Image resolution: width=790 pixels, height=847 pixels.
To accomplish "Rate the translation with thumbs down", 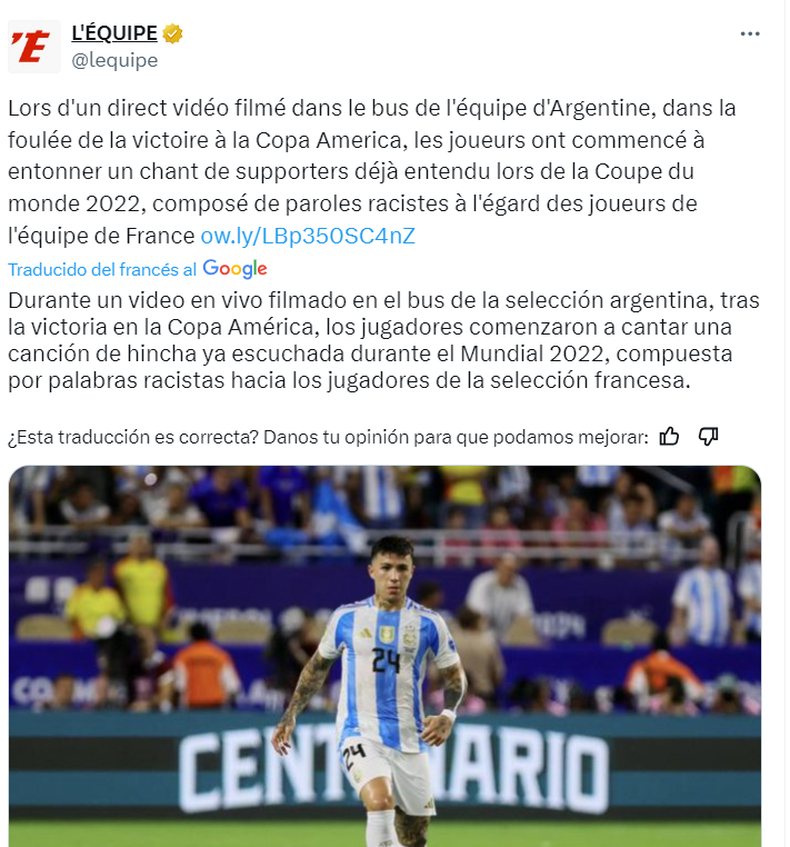I will pyautogui.click(x=708, y=436).
